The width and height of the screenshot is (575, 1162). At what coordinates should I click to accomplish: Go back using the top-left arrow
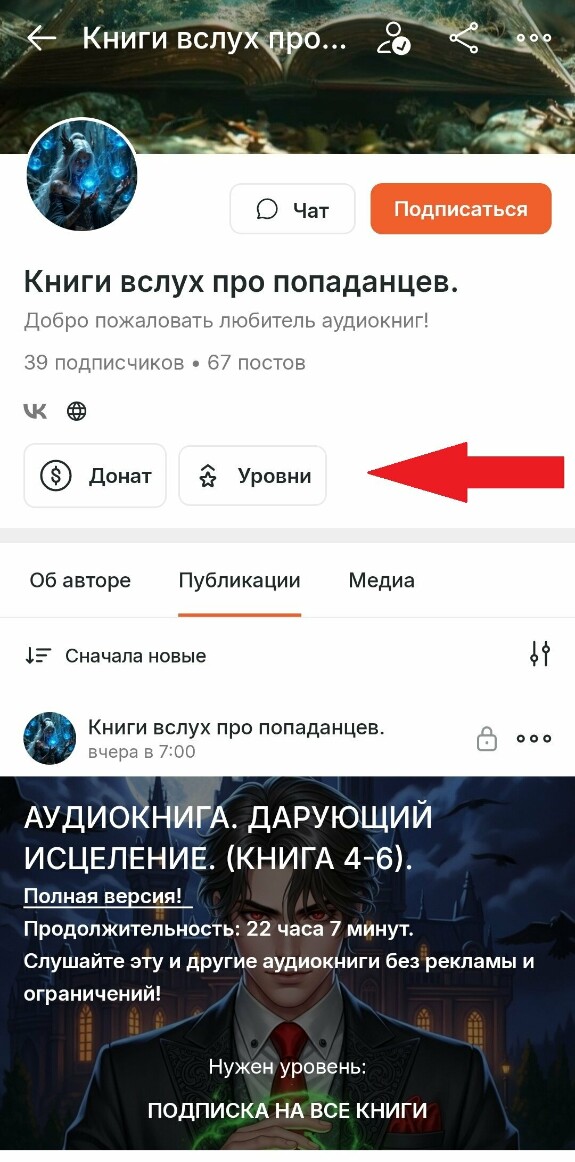point(41,39)
